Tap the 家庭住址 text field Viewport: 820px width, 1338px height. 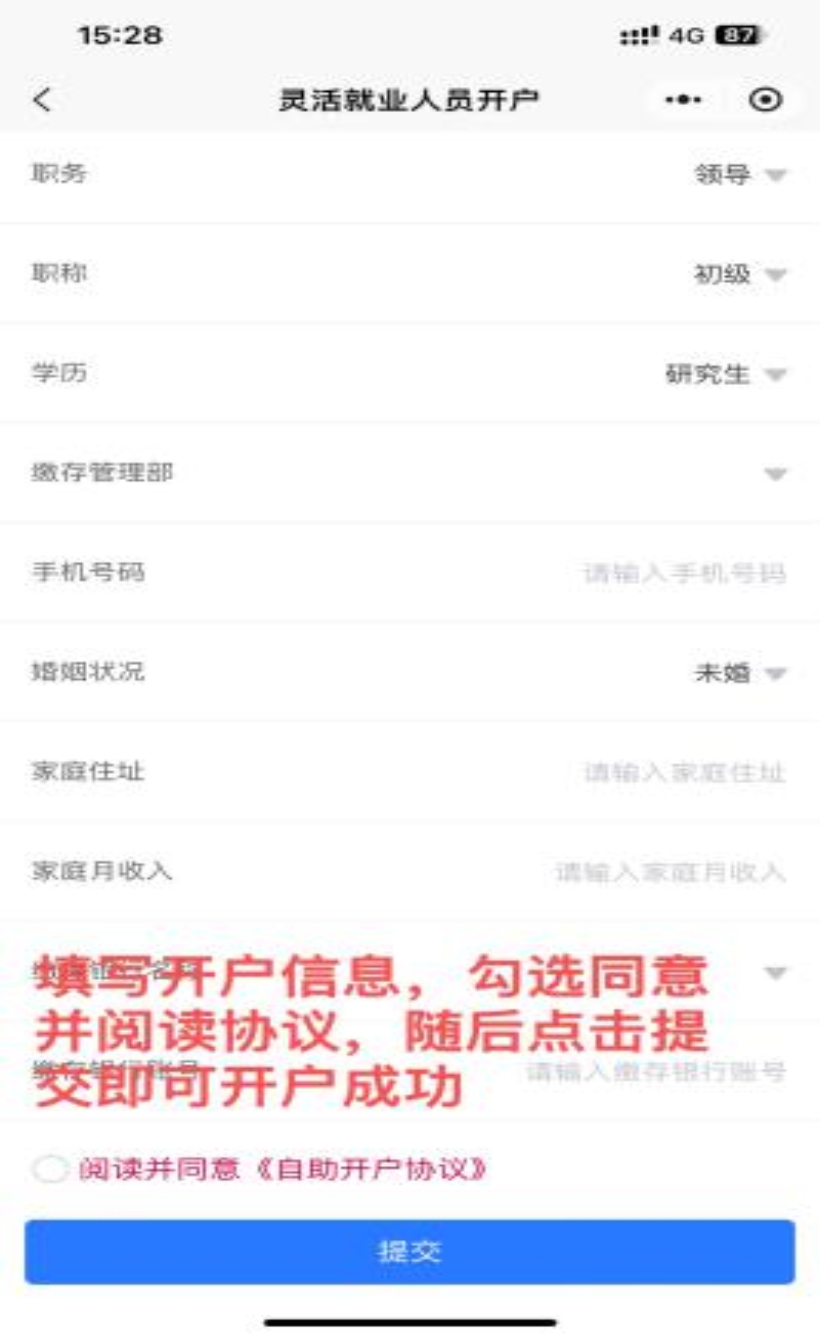tap(684, 772)
